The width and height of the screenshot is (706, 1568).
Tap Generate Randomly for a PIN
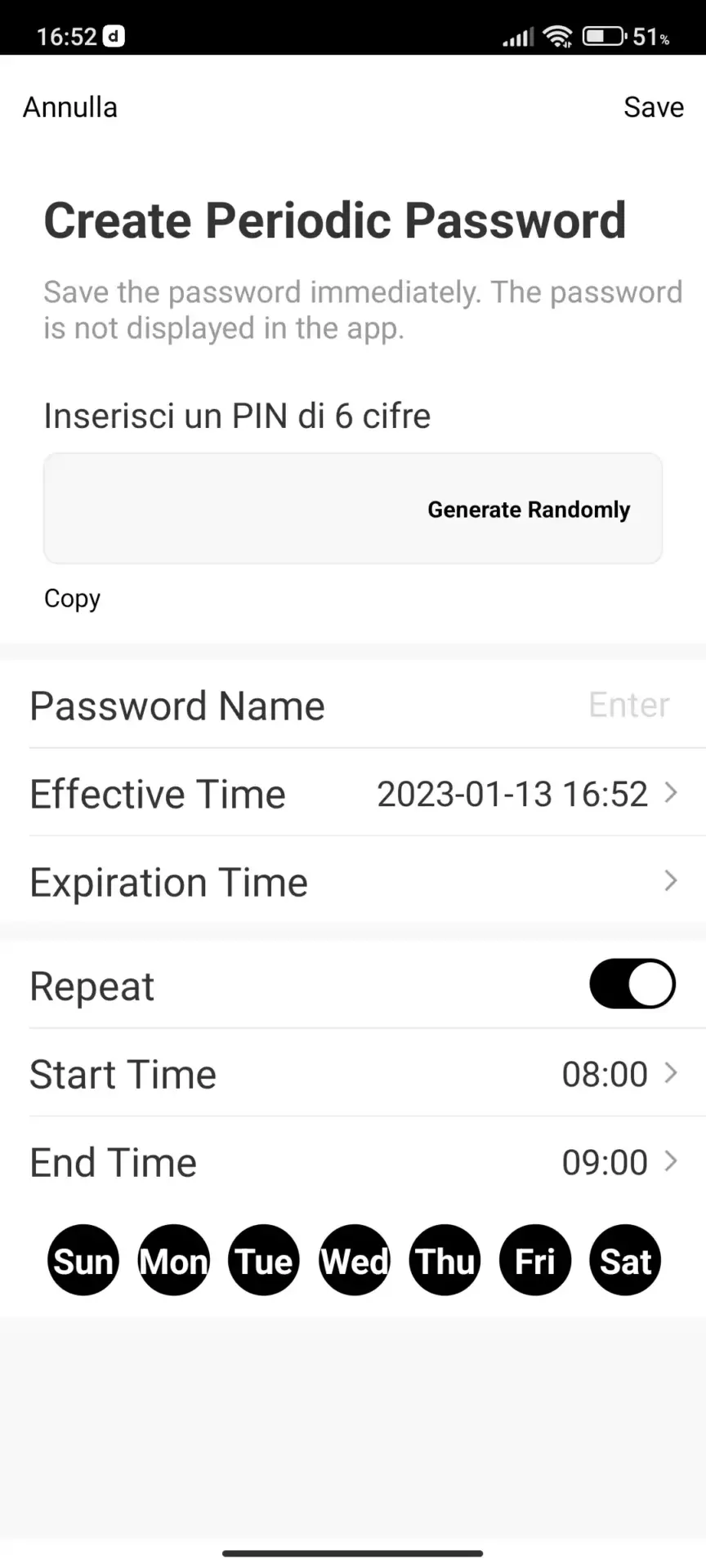click(x=529, y=510)
